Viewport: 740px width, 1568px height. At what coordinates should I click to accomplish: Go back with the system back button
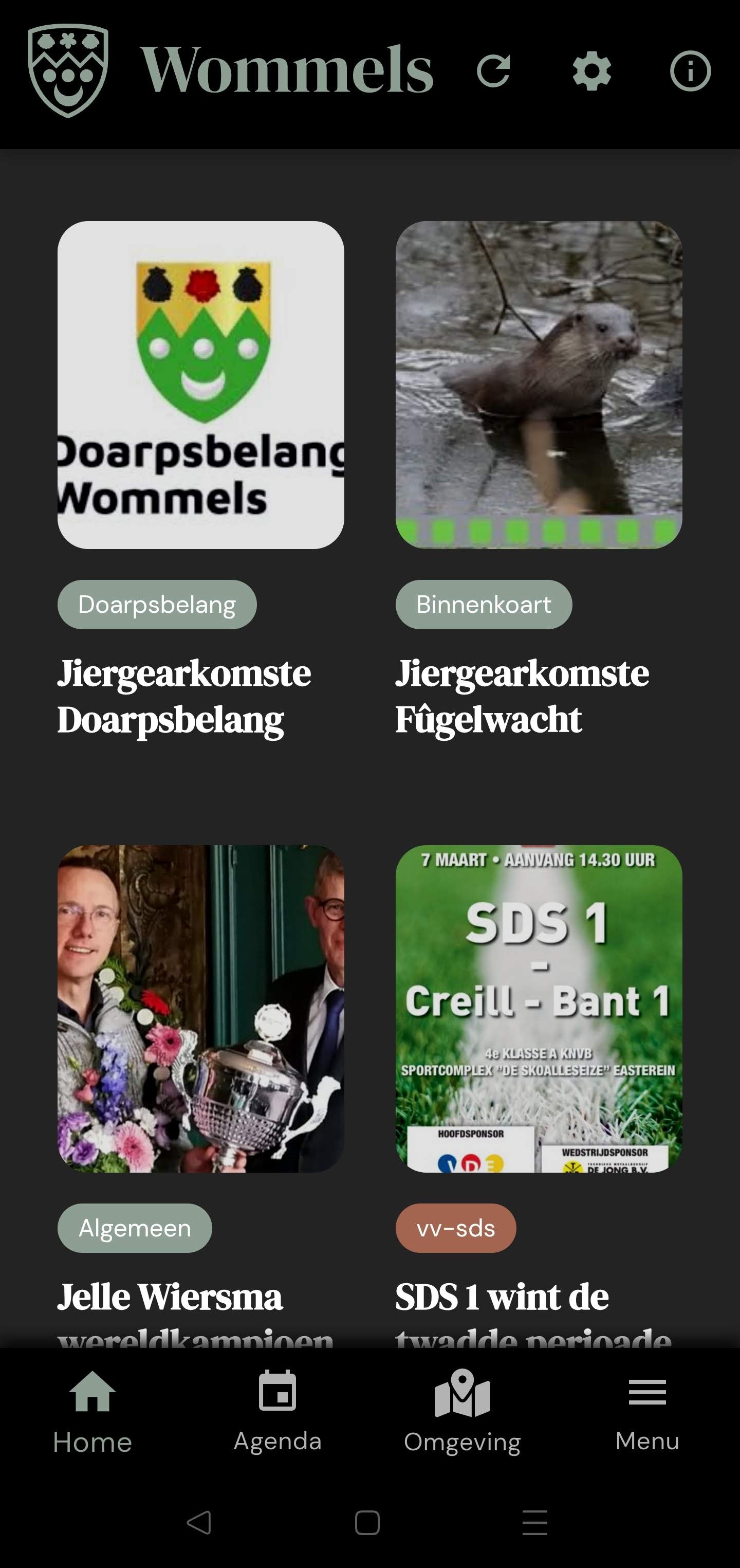click(x=199, y=1522)
